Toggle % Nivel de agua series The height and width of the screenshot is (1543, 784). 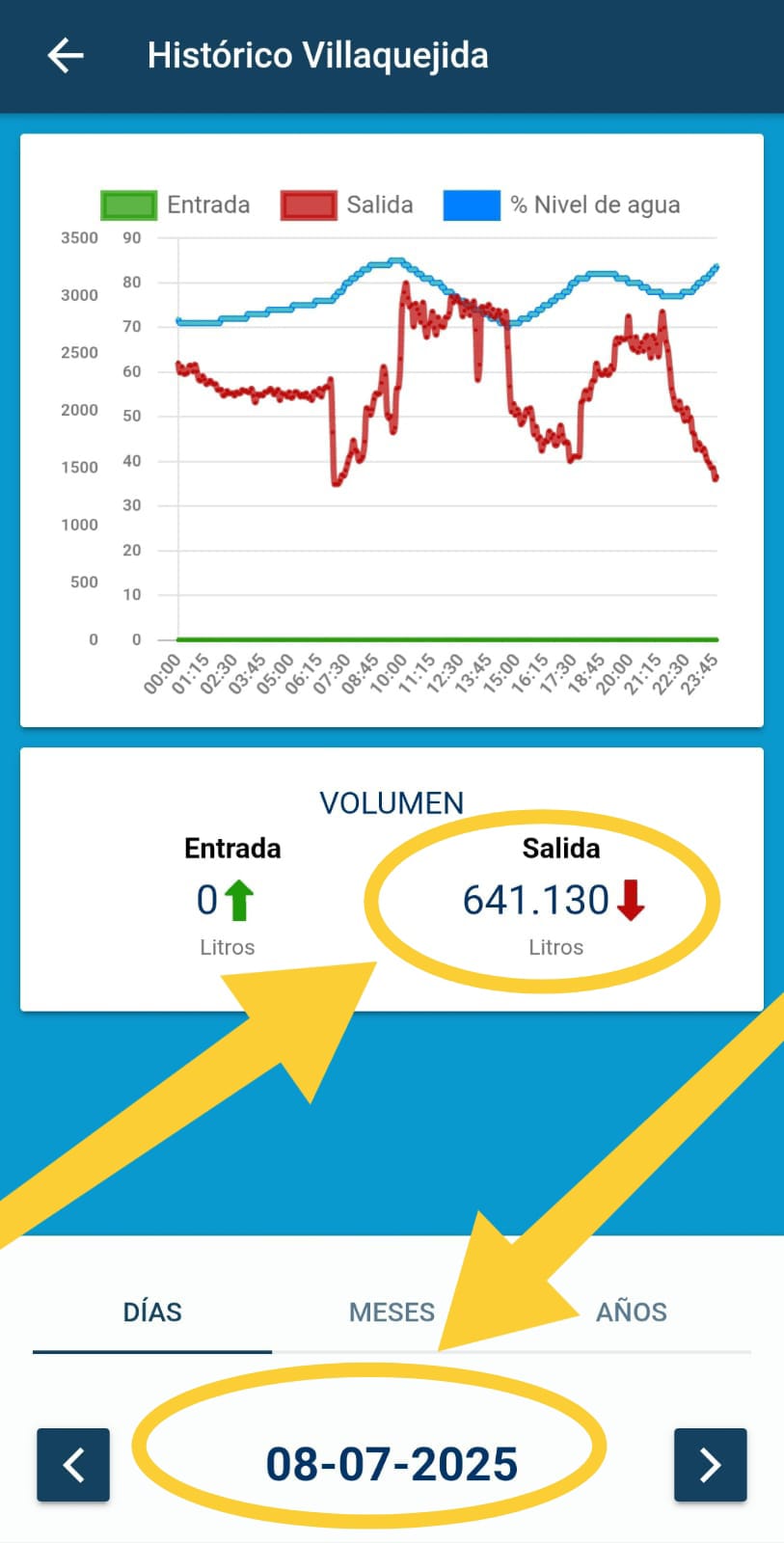coord(562,204)
